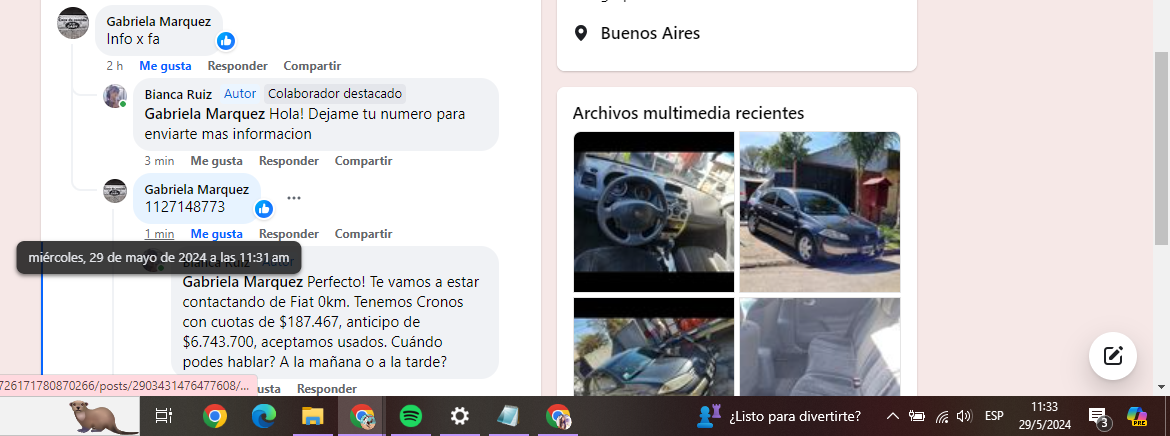Like Bianca Ruiz's 'Dejame tu numero' reply

point(216,161)
